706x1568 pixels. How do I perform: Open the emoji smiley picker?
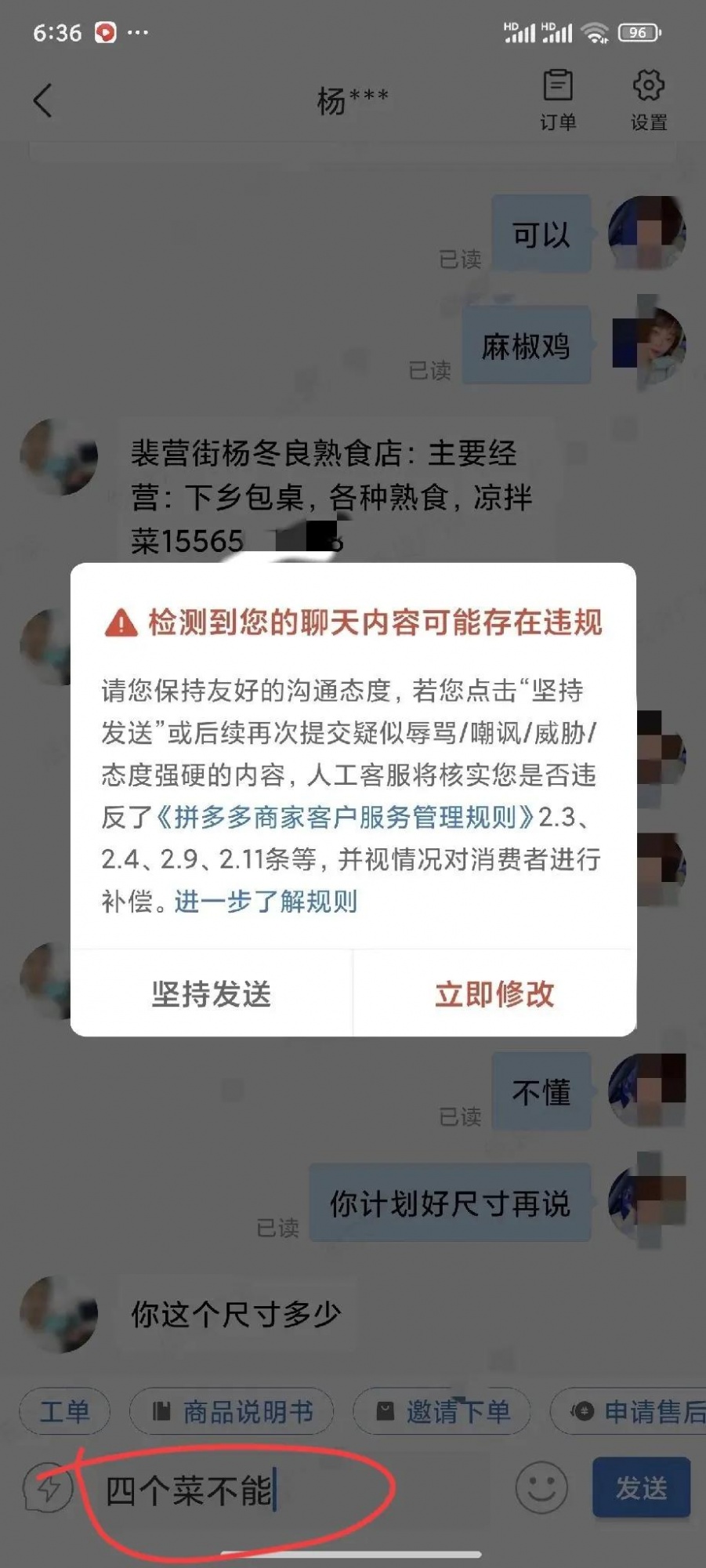click(x=541, y=1487)
